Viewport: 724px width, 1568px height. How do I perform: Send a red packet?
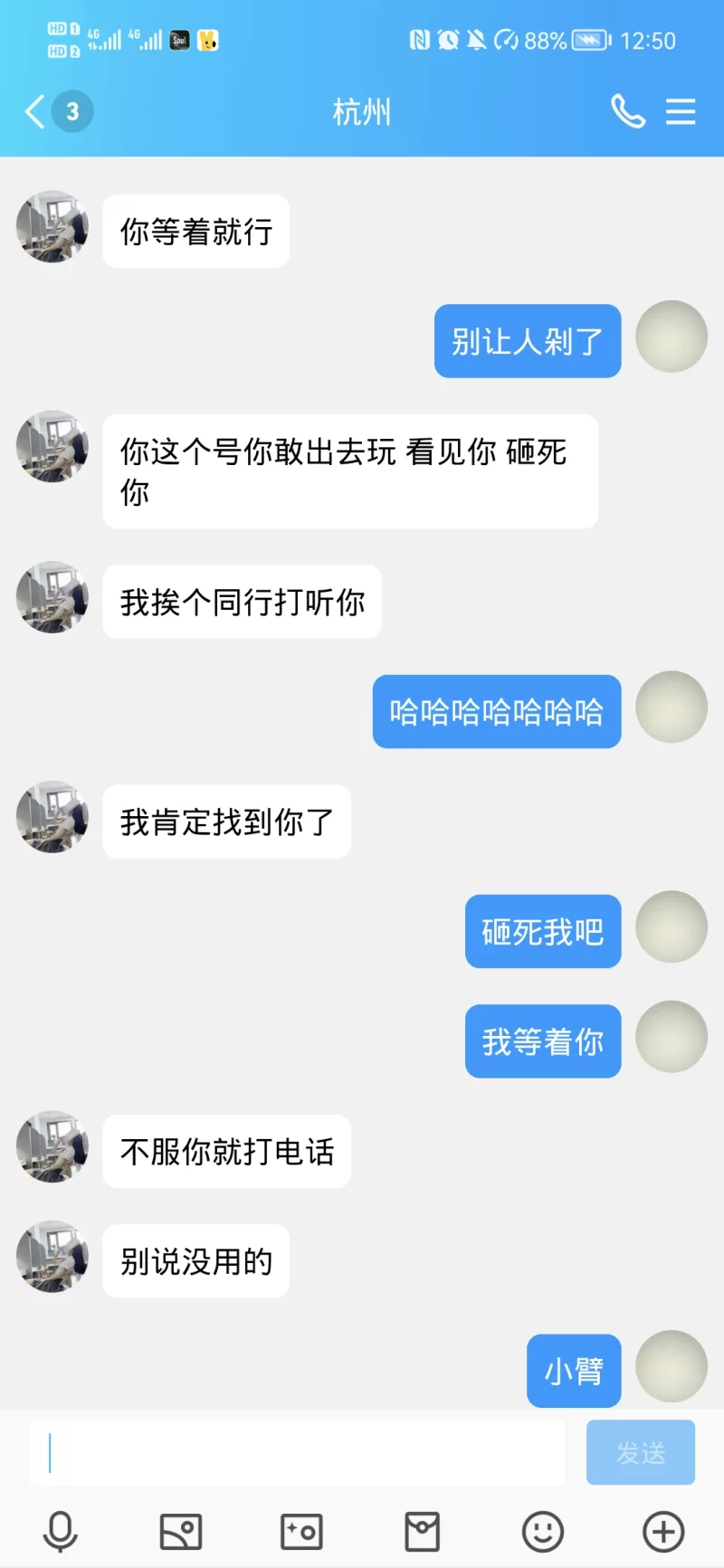pos(422,1532)
